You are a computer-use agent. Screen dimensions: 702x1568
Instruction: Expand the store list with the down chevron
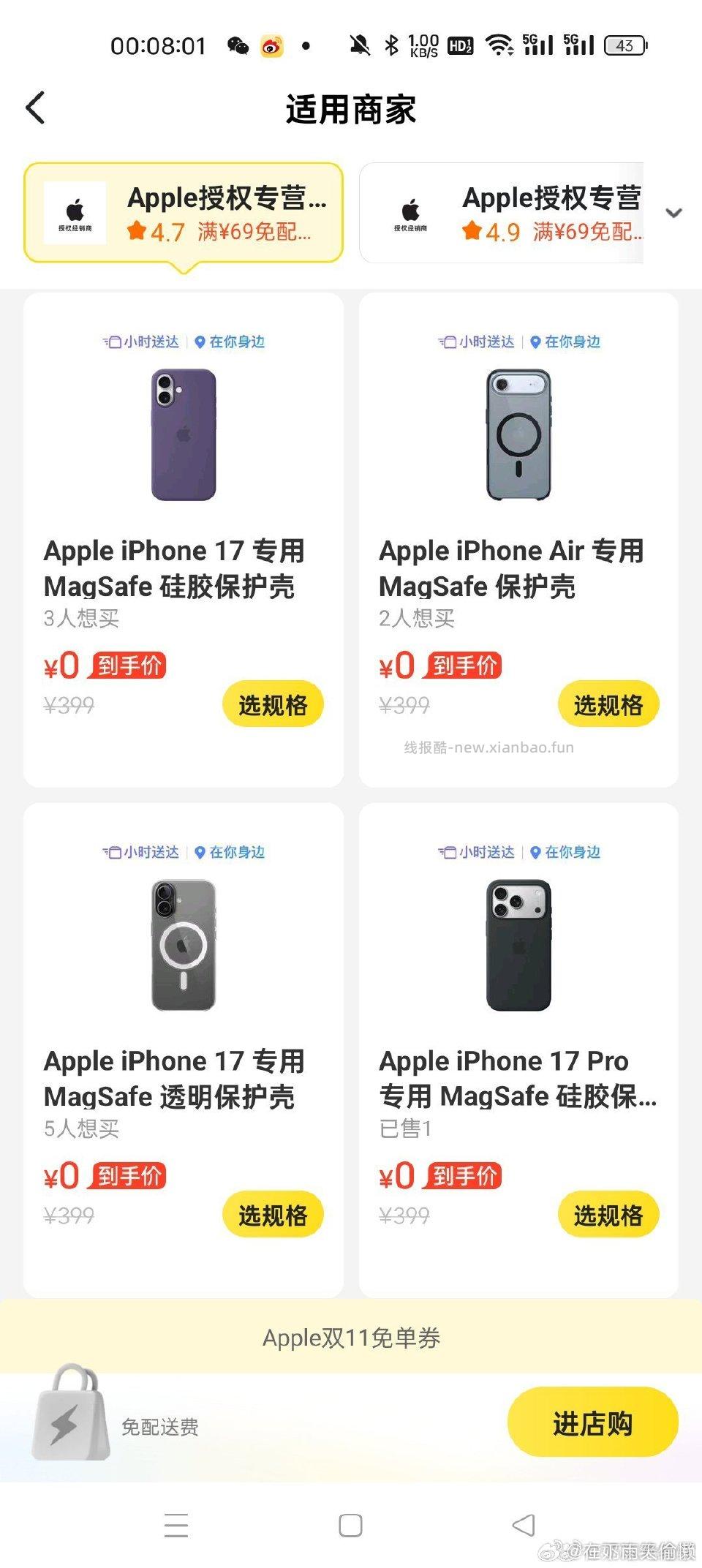(674, 214)
